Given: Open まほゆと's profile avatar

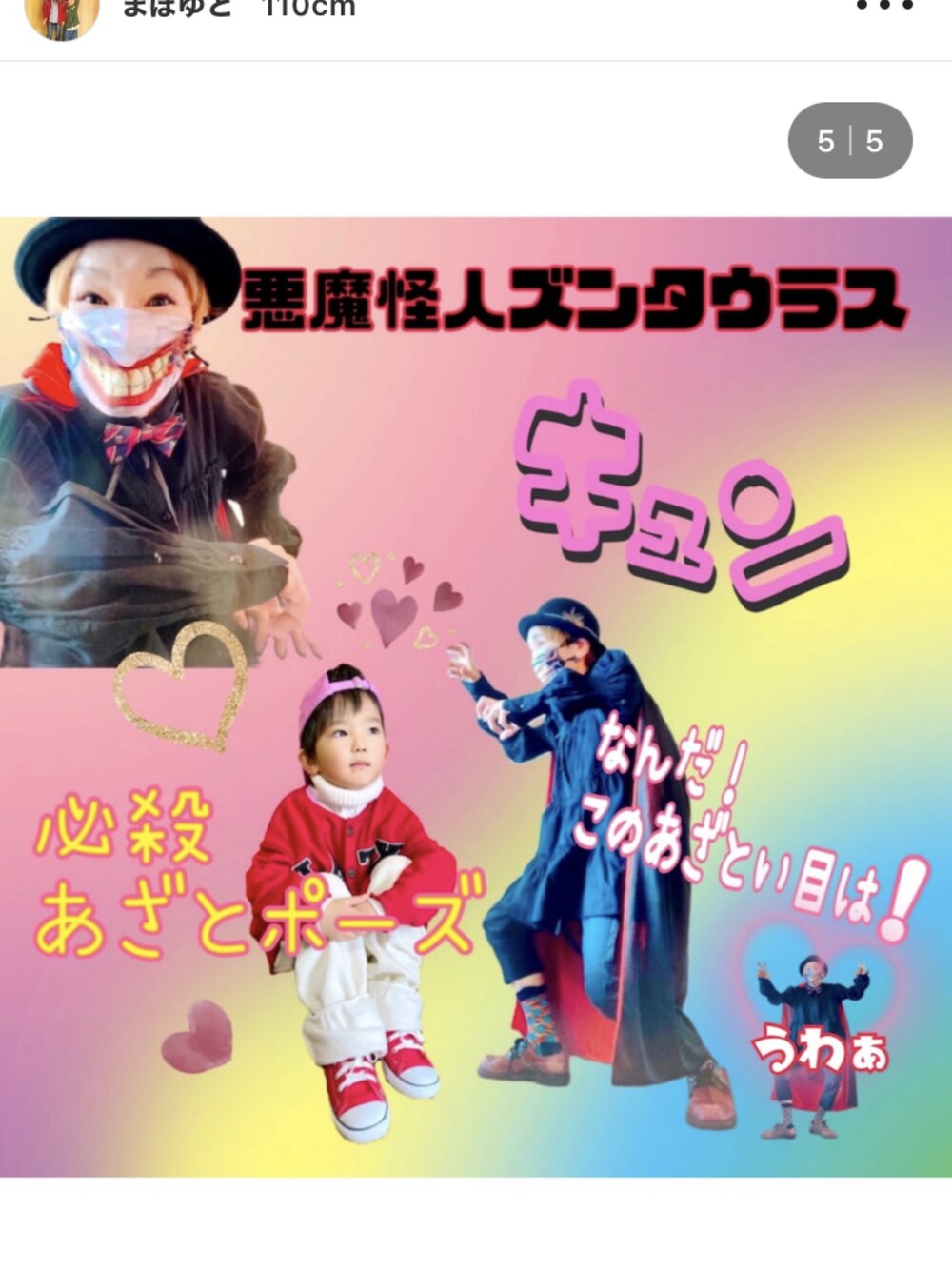Looking at the screenshot, I should 61,13.
